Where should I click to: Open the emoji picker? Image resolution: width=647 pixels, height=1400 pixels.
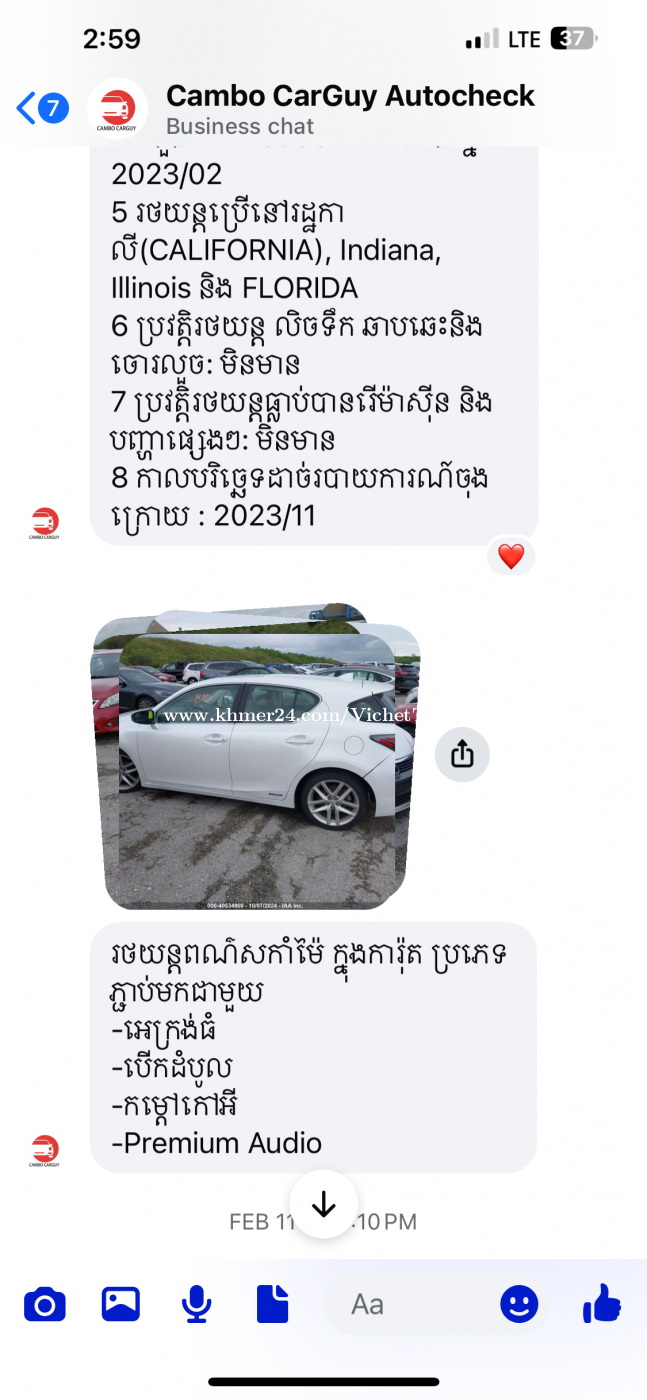519,1304
